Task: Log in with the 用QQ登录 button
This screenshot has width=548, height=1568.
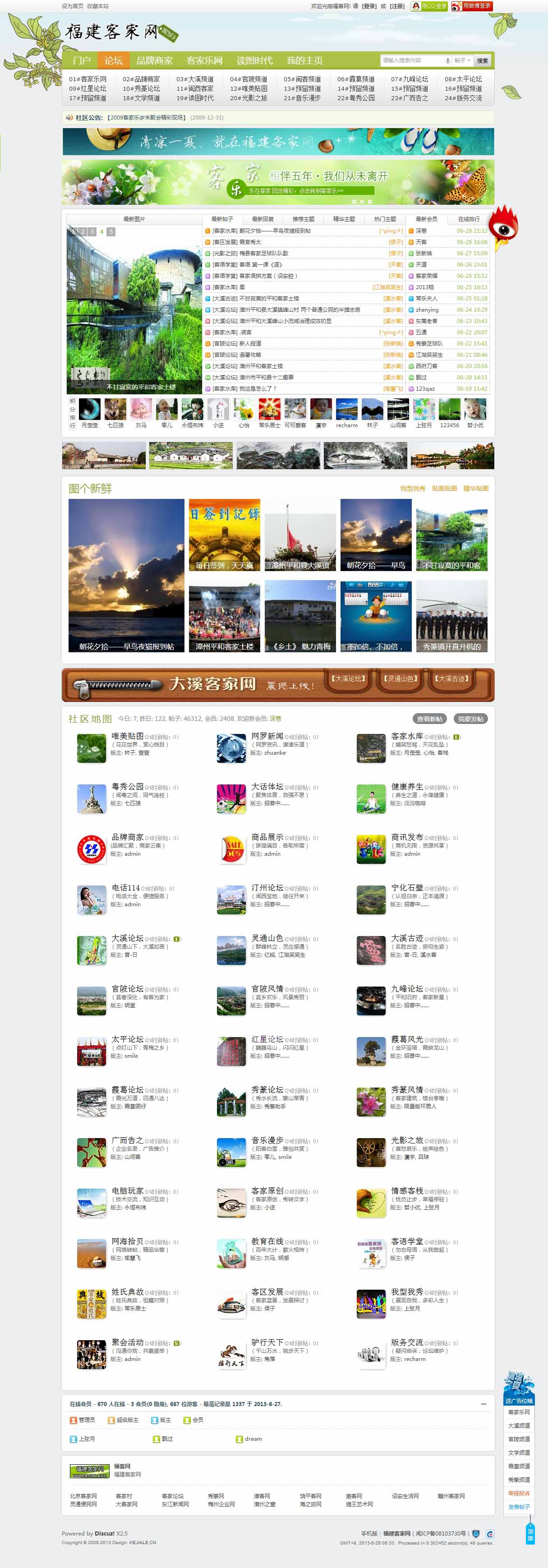Action: click(x=430, y=6)
